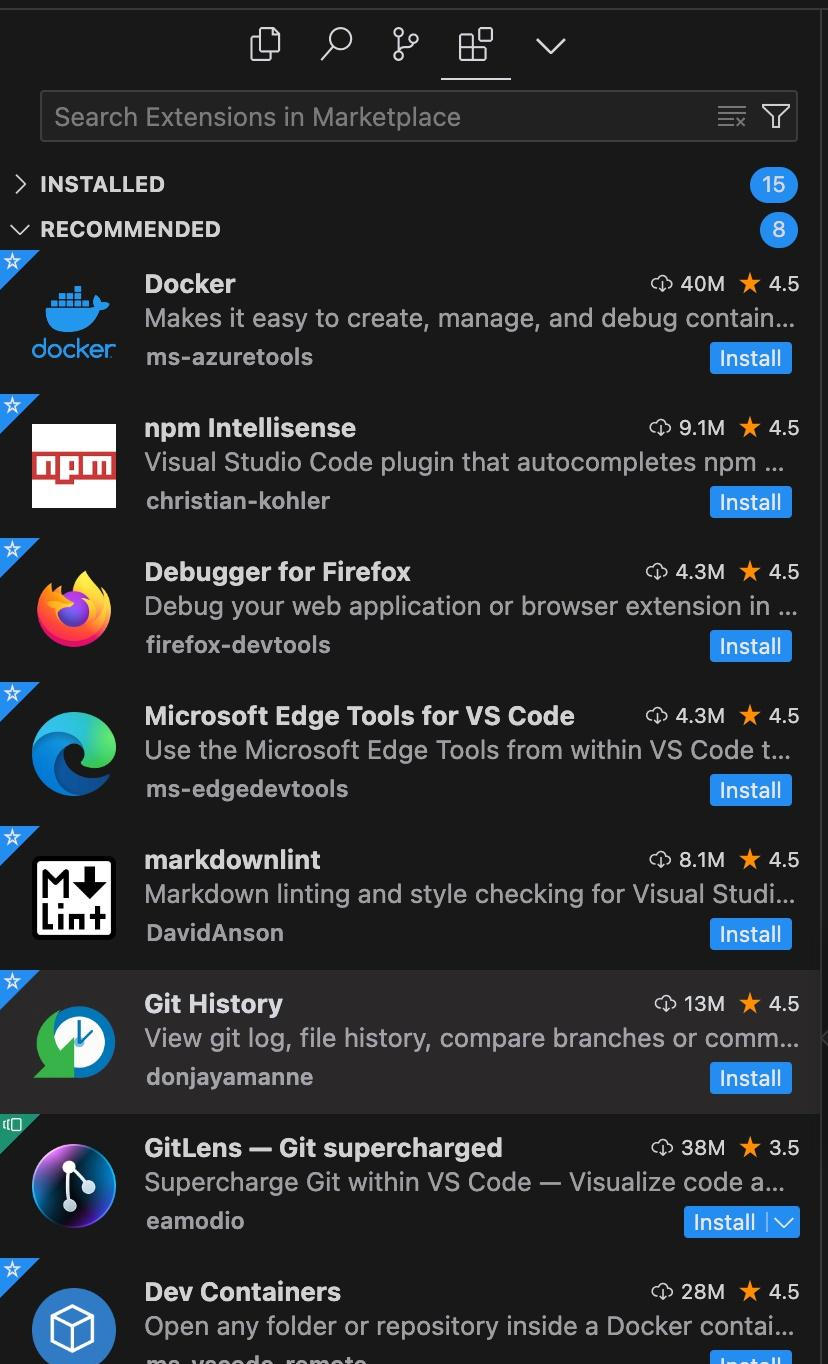
Task: Install GitLens extension
Action: coord(724,1222)
